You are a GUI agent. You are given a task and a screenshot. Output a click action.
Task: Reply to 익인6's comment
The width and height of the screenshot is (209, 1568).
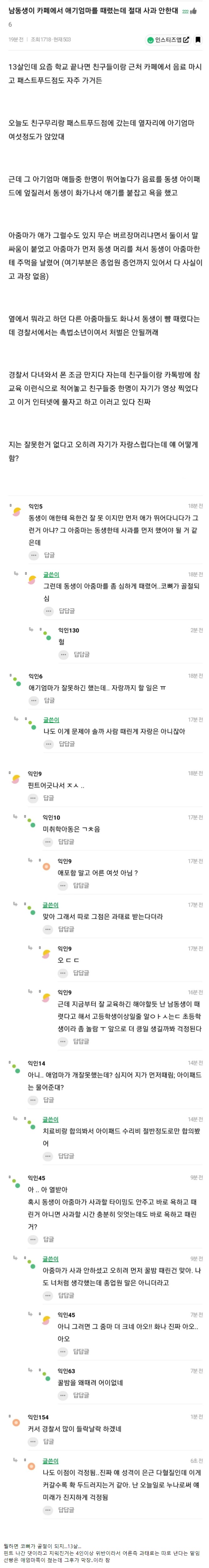click(49, 700)
